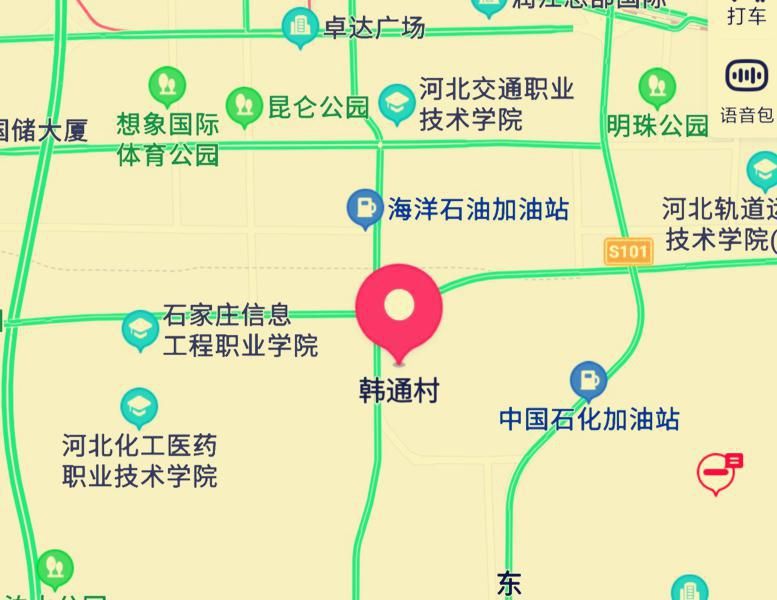Screen dimensions: 777x600
Task: Tap the red traffic incident bubble
Action: click(717, 471)
